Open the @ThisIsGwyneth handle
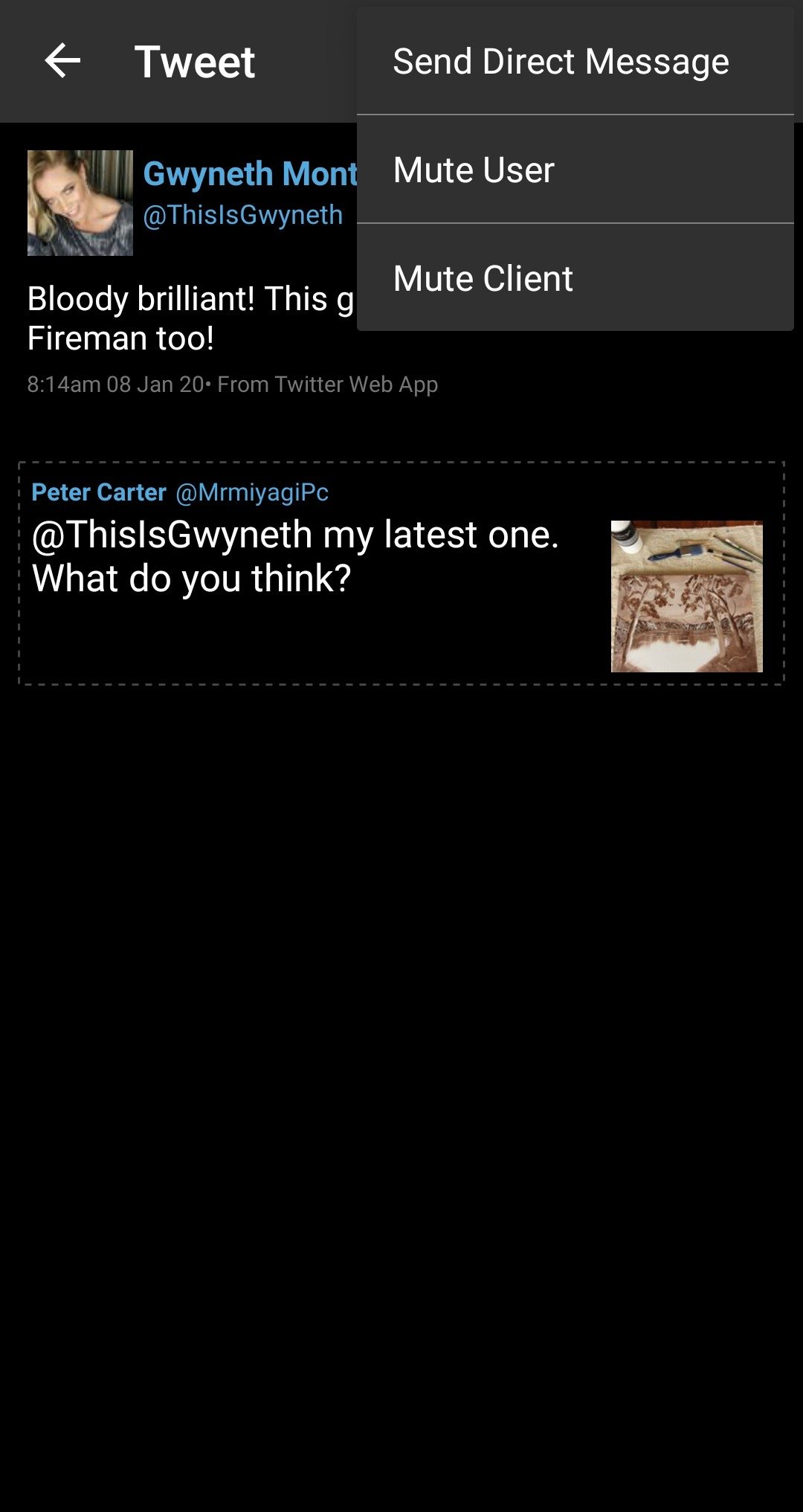803x1512 pixels. click(x=242, y=215)
